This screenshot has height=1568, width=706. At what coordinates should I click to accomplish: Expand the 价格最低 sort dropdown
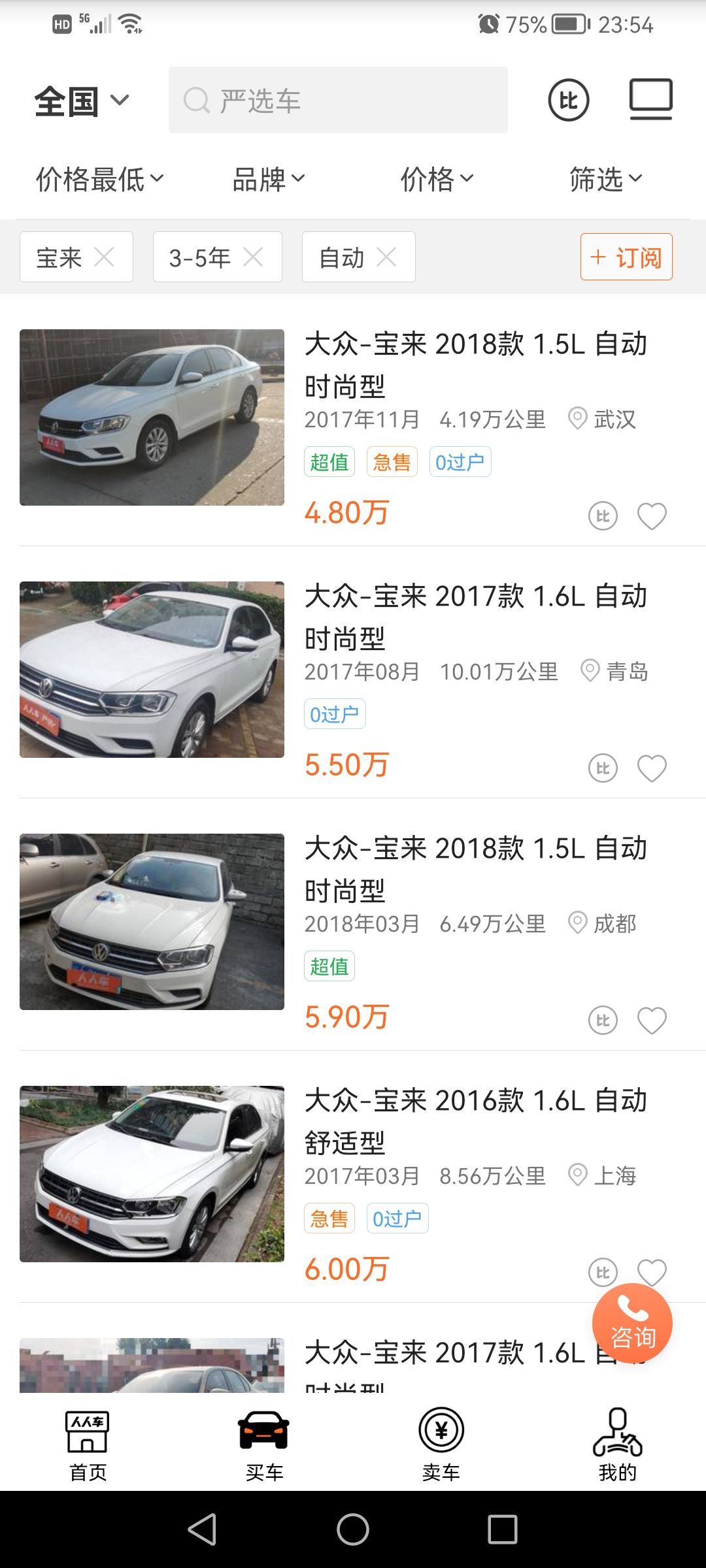(x=99, y=179)
